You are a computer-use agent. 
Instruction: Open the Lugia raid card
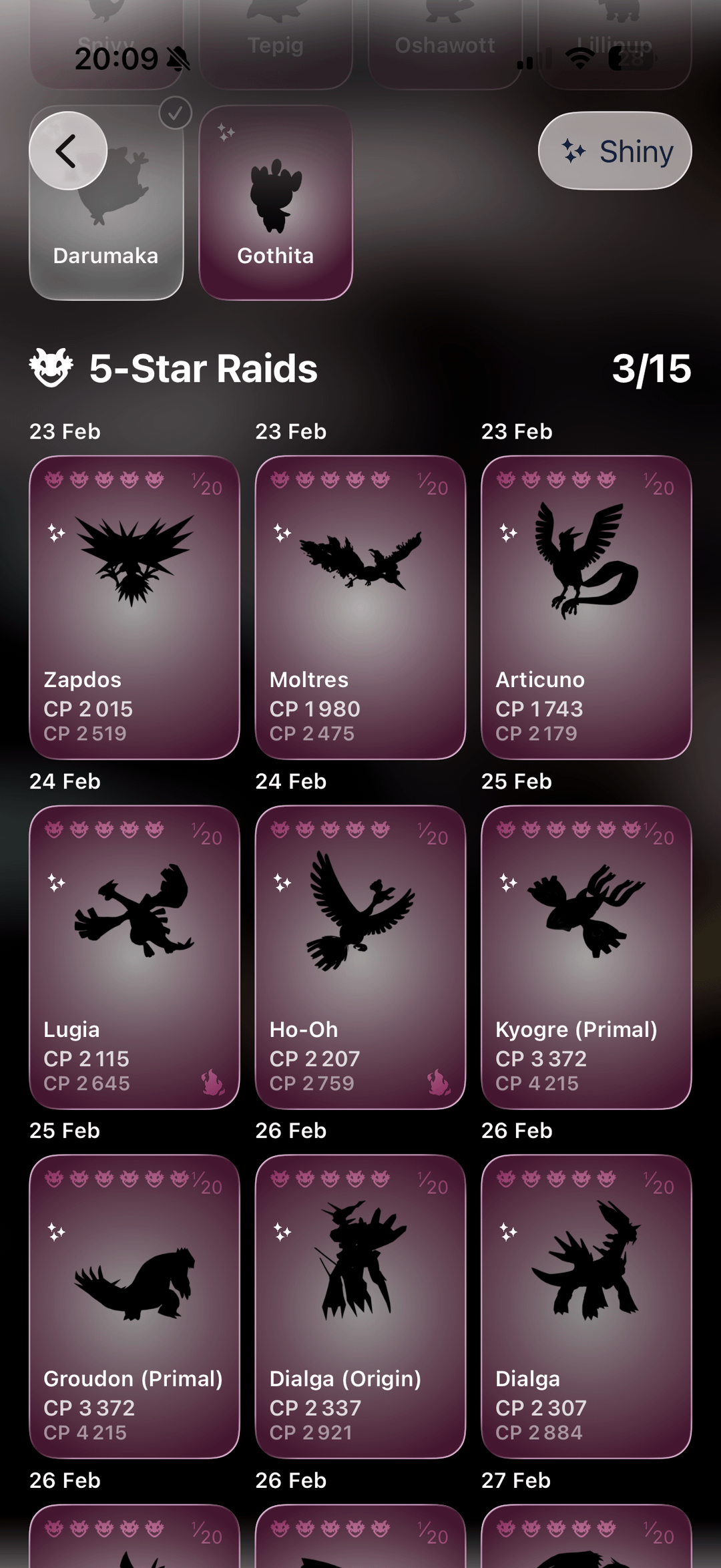[x=134, y=956]
